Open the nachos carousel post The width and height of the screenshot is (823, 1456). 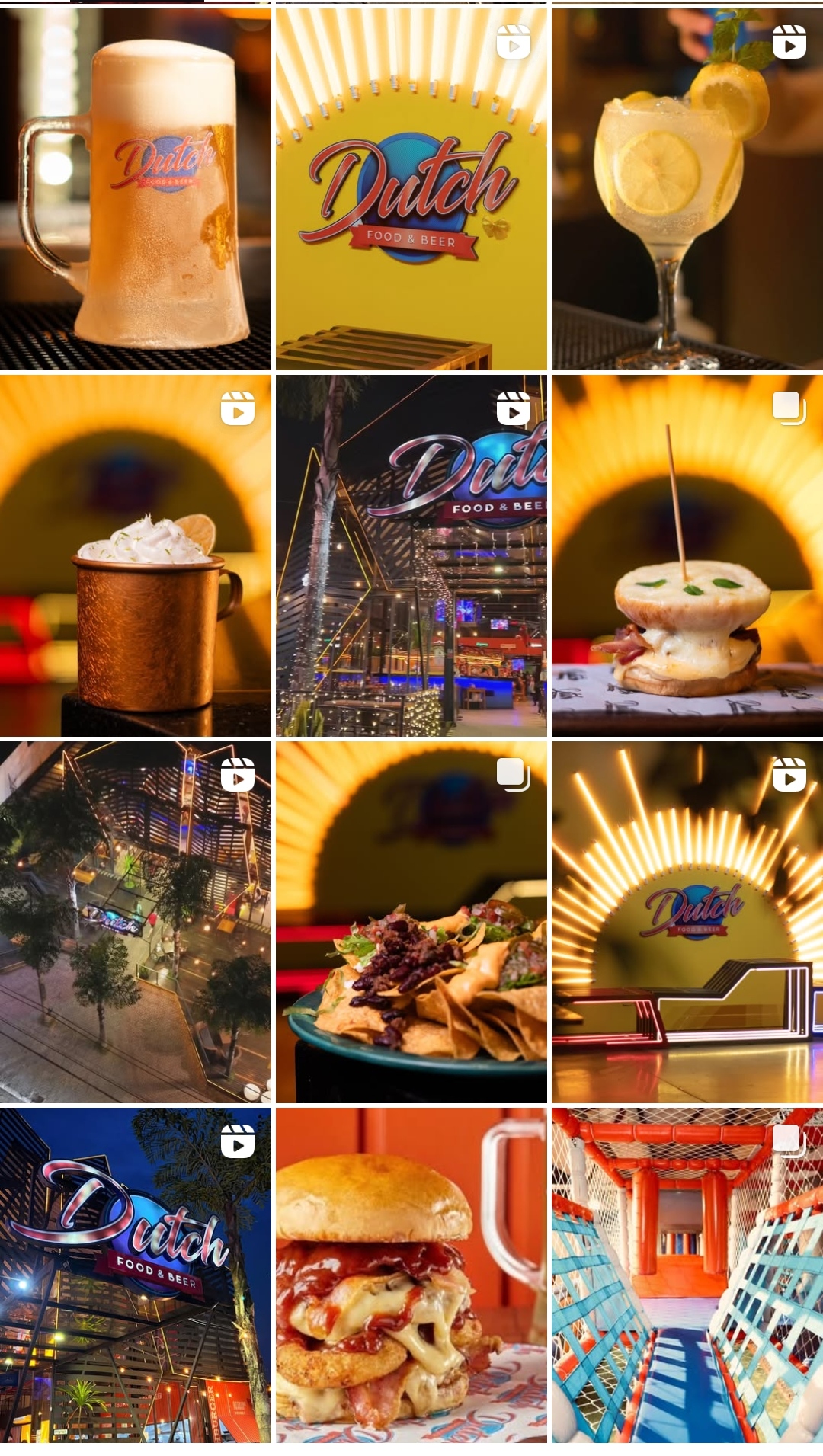click(x=411, y=922)
